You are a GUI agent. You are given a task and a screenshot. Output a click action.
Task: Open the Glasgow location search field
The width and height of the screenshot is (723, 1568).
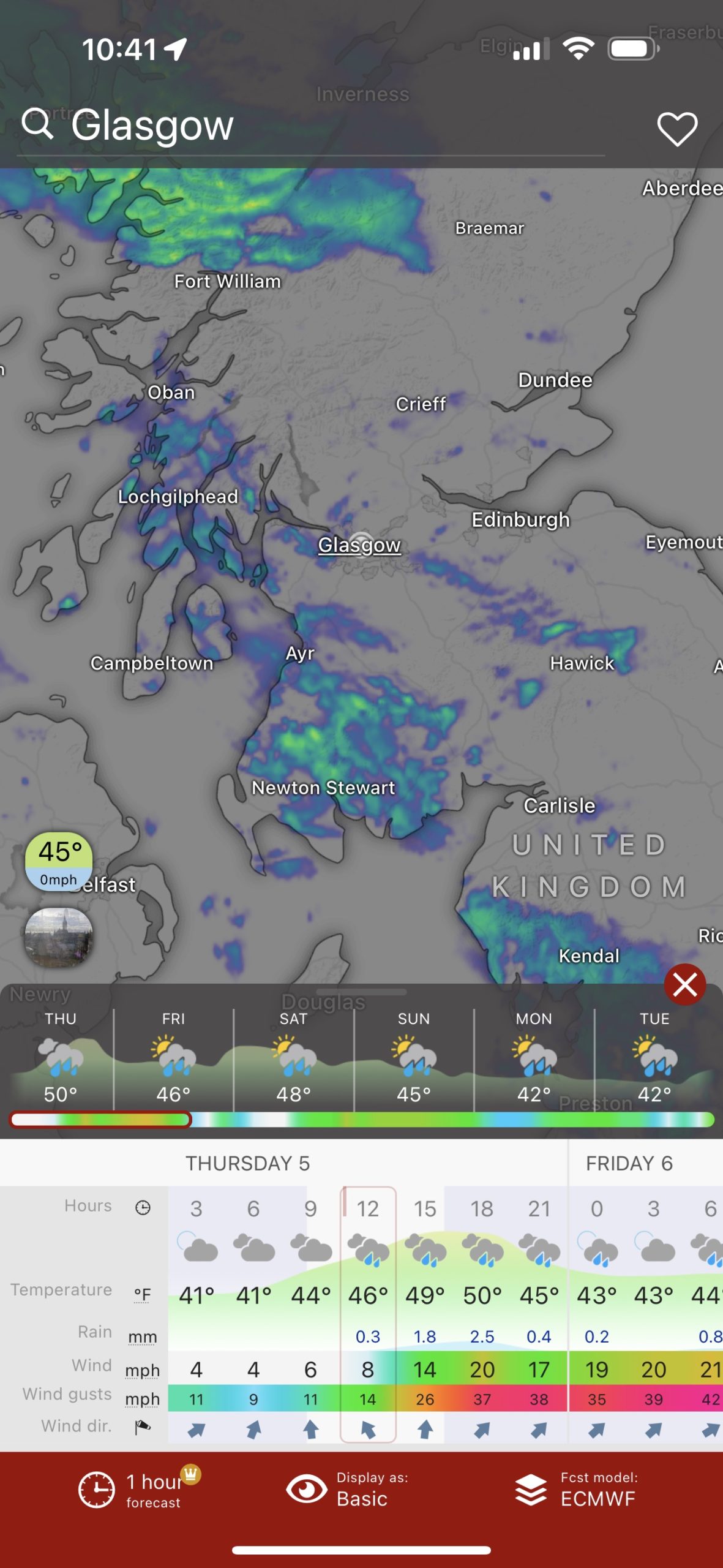tap(310, 126)
